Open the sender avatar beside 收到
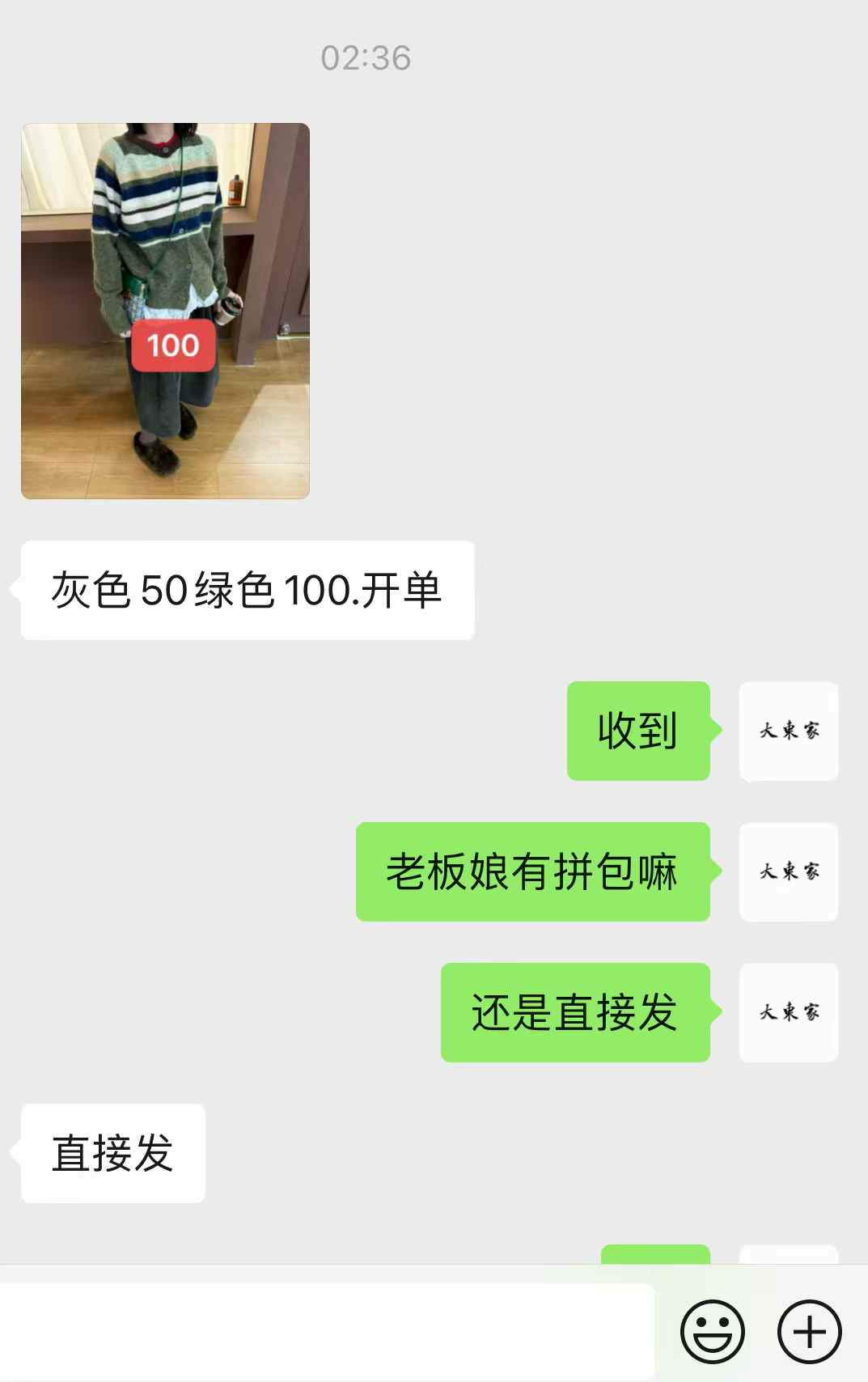Viewport: 868px width, 1382px height. [788, 731]
